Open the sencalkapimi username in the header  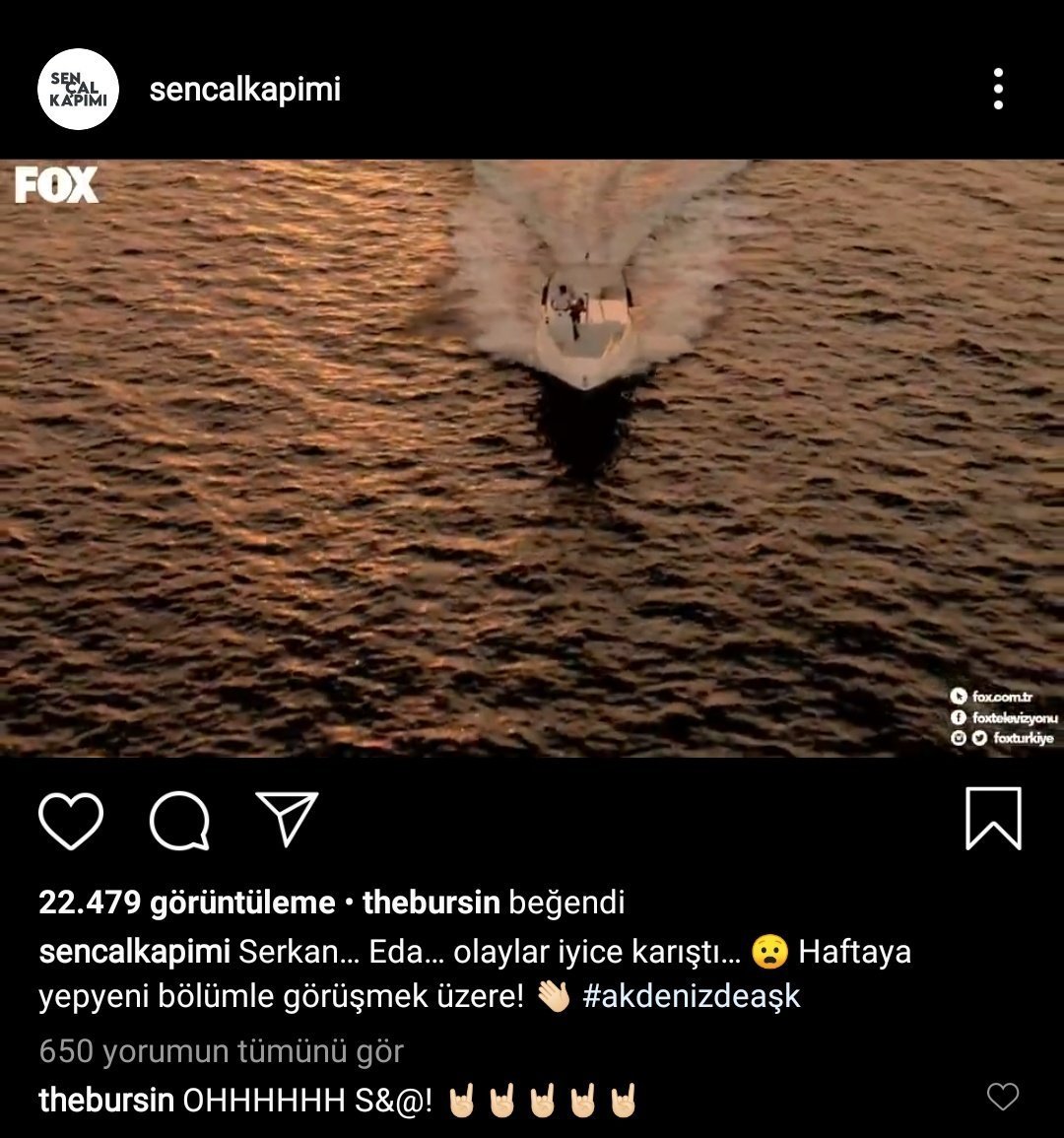pos(244,90)
